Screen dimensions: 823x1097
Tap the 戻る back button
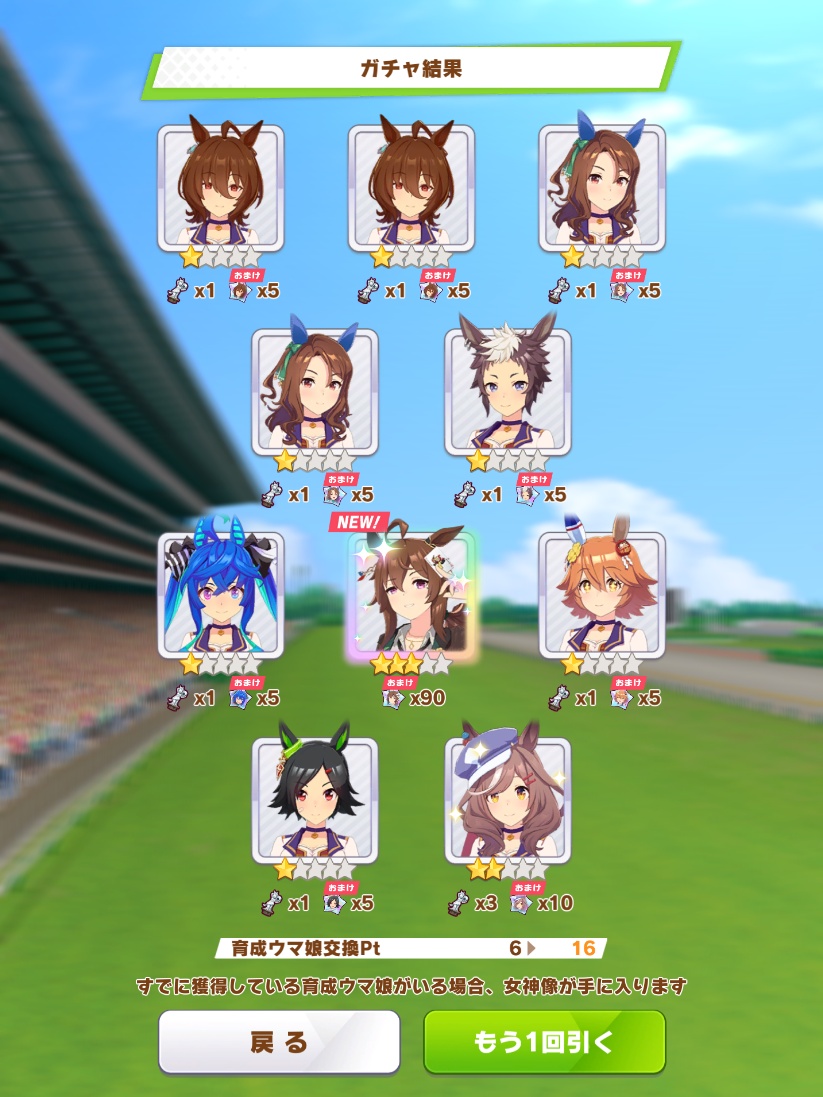pos(279,1042)
